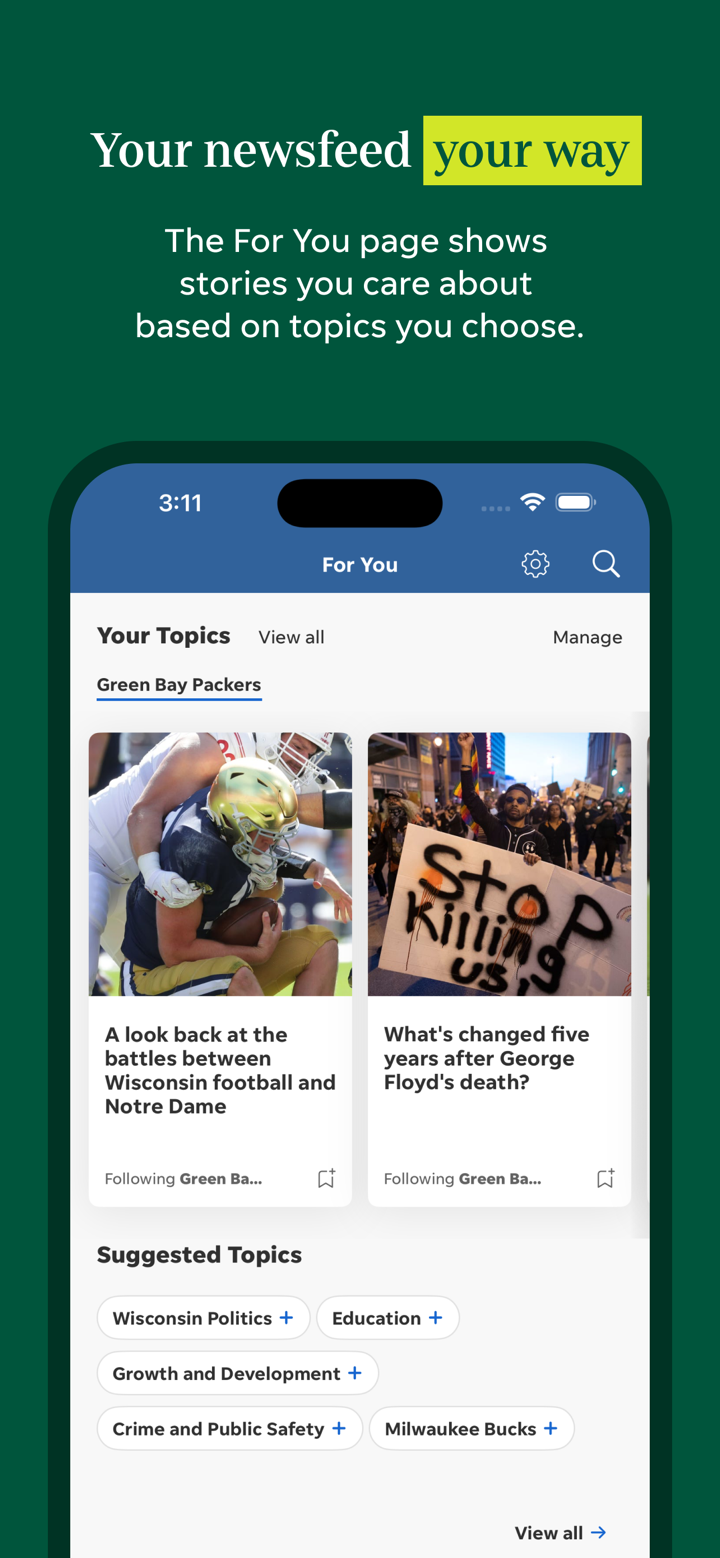Bookmark the Wisconsin football article
Screen dimensions: 720x1558
click(326, 1178)
